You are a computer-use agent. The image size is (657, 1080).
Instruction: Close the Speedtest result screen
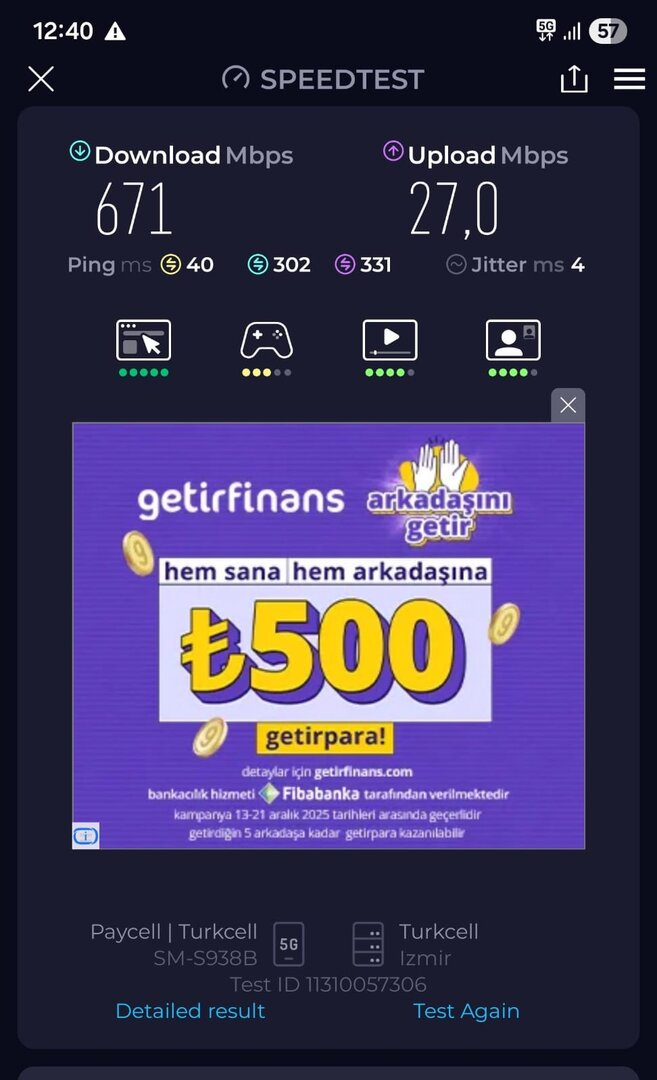41,80
